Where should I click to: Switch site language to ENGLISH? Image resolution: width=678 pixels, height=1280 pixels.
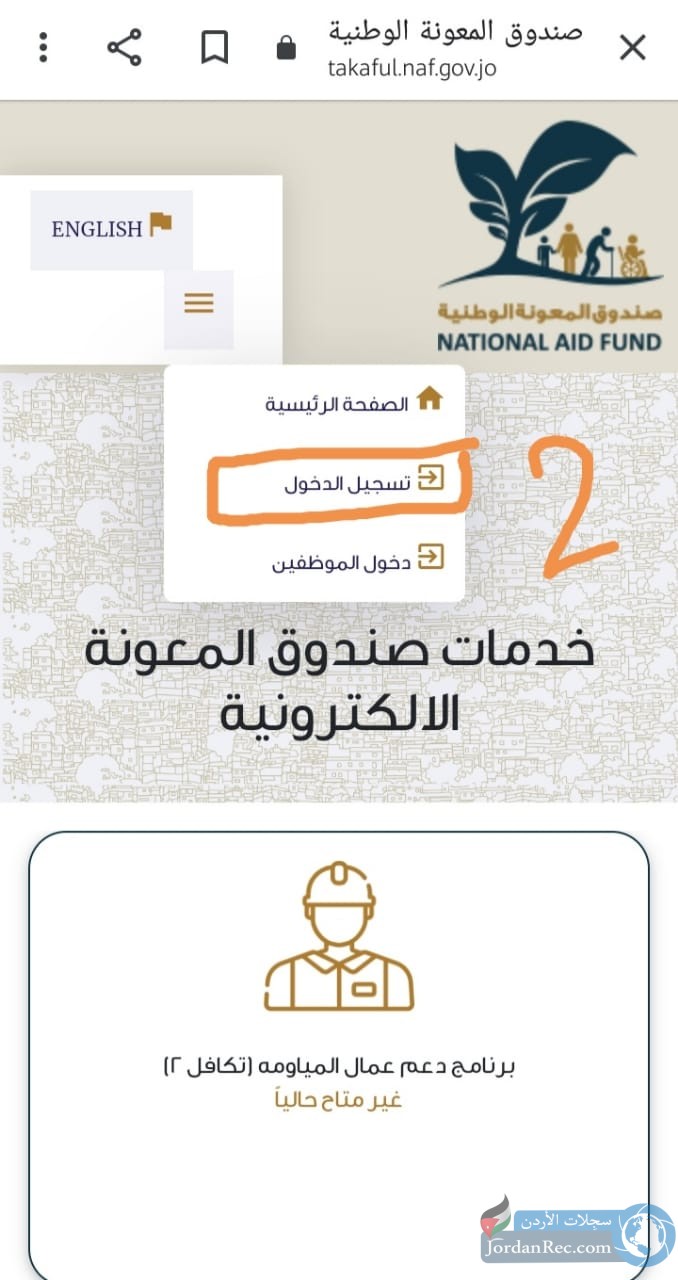coord(111,229)
